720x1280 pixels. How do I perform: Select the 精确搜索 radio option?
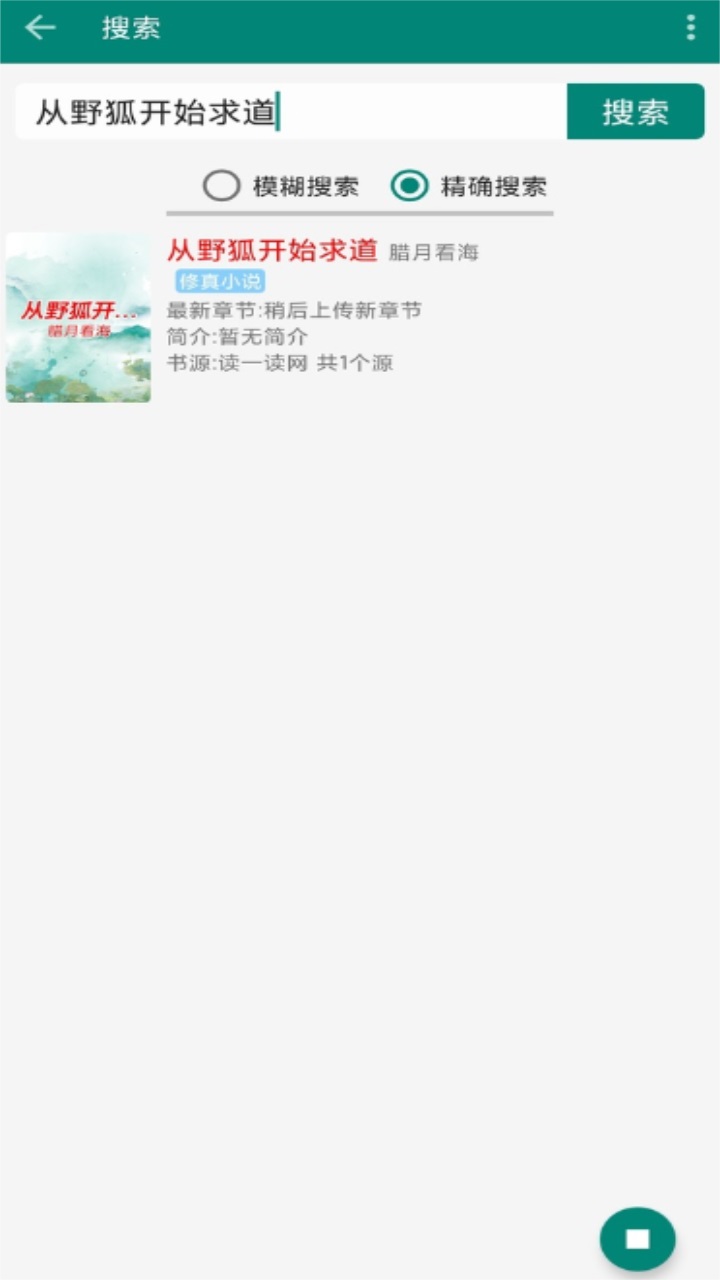(x=469, y=186)
